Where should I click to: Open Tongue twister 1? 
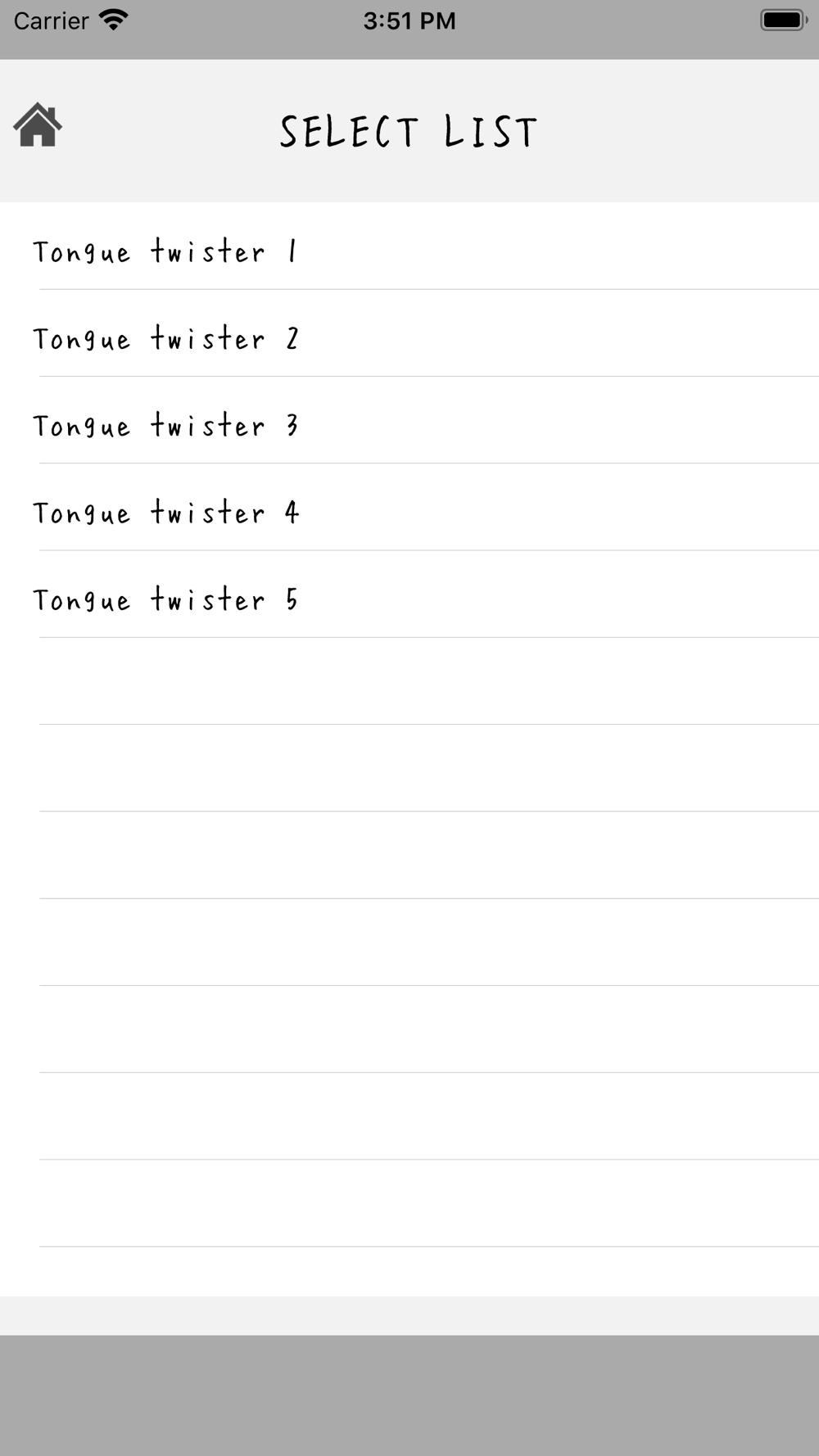(x=409, y=246)
